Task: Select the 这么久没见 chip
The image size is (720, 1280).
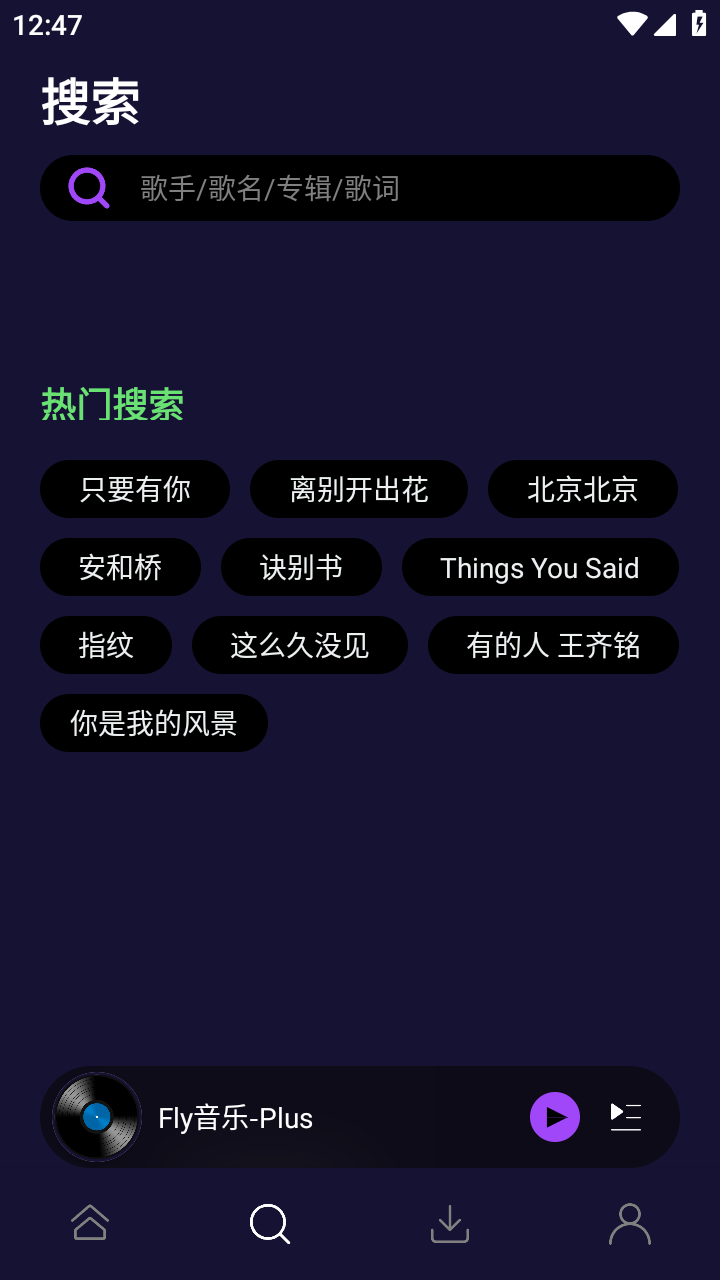Action: click(300, 645)
